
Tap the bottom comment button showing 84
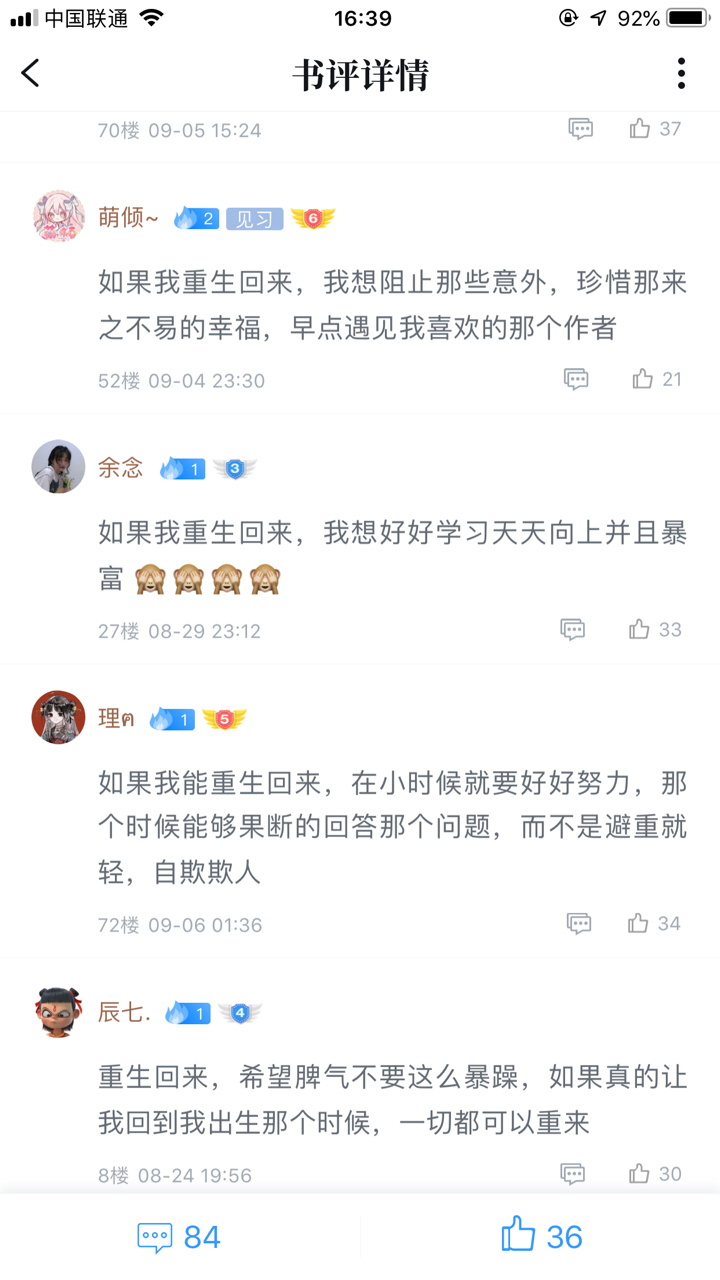[180, 1237]
